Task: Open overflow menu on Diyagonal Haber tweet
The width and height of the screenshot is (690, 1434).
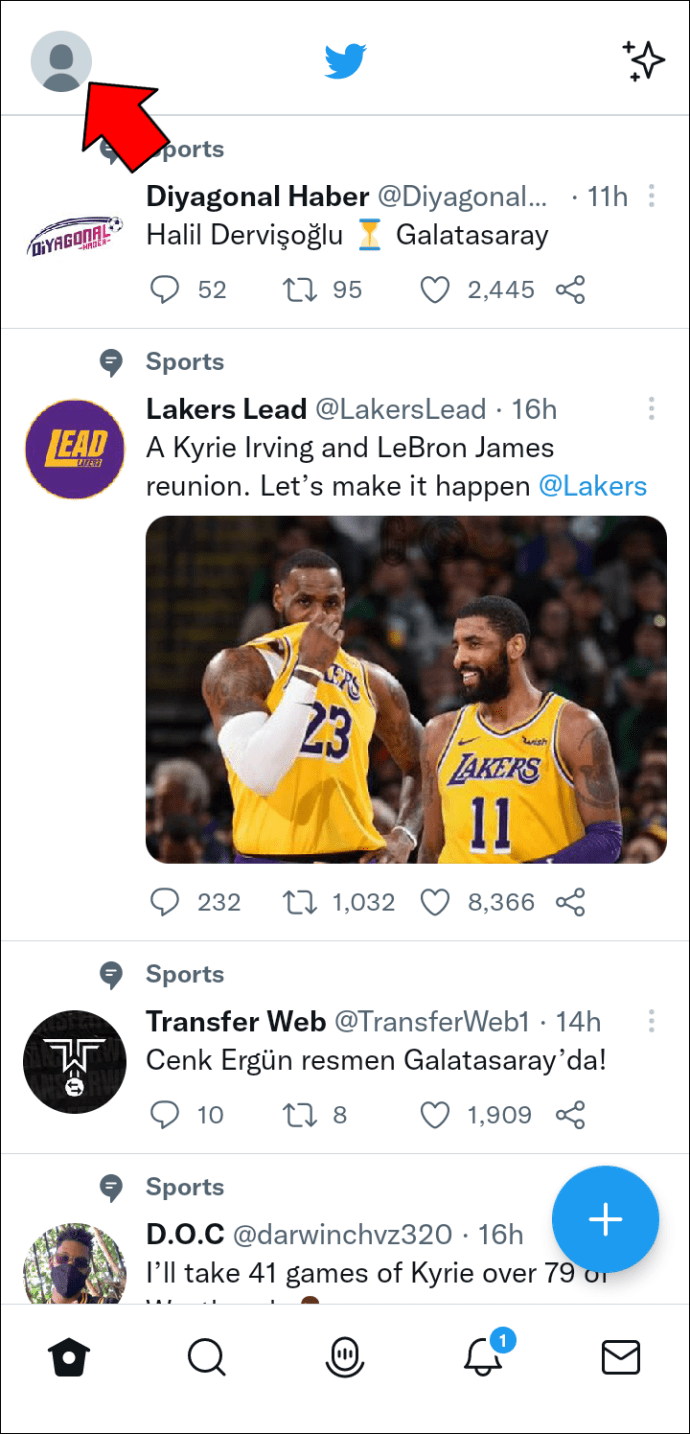Action: tap(651, 196)
